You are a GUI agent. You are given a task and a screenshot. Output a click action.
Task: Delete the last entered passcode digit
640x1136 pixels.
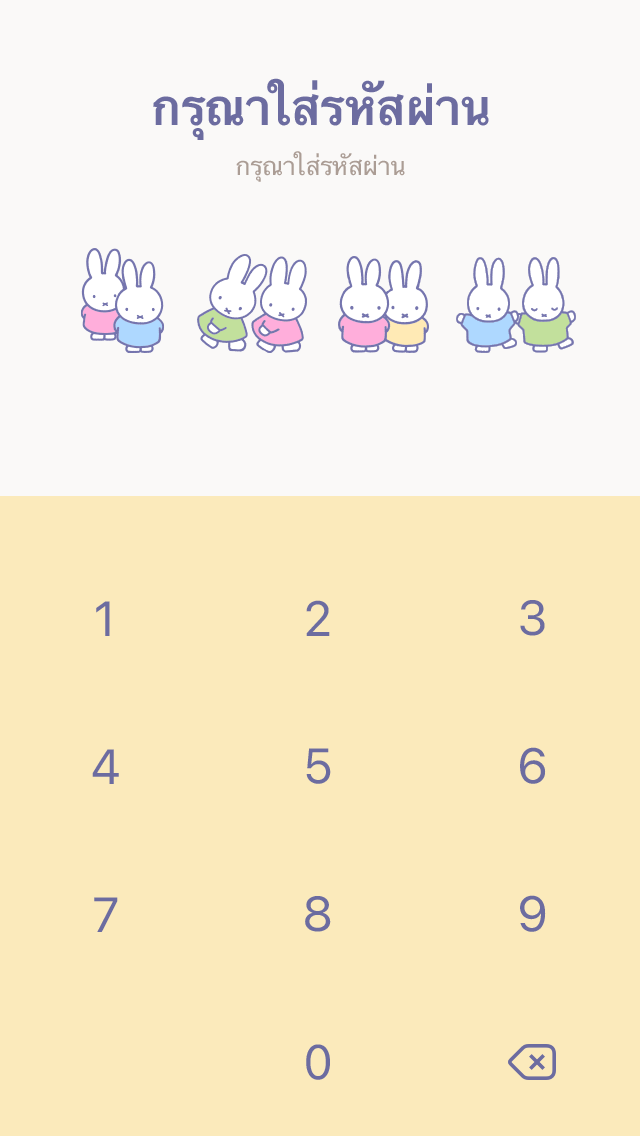(x=532, y=1062)
